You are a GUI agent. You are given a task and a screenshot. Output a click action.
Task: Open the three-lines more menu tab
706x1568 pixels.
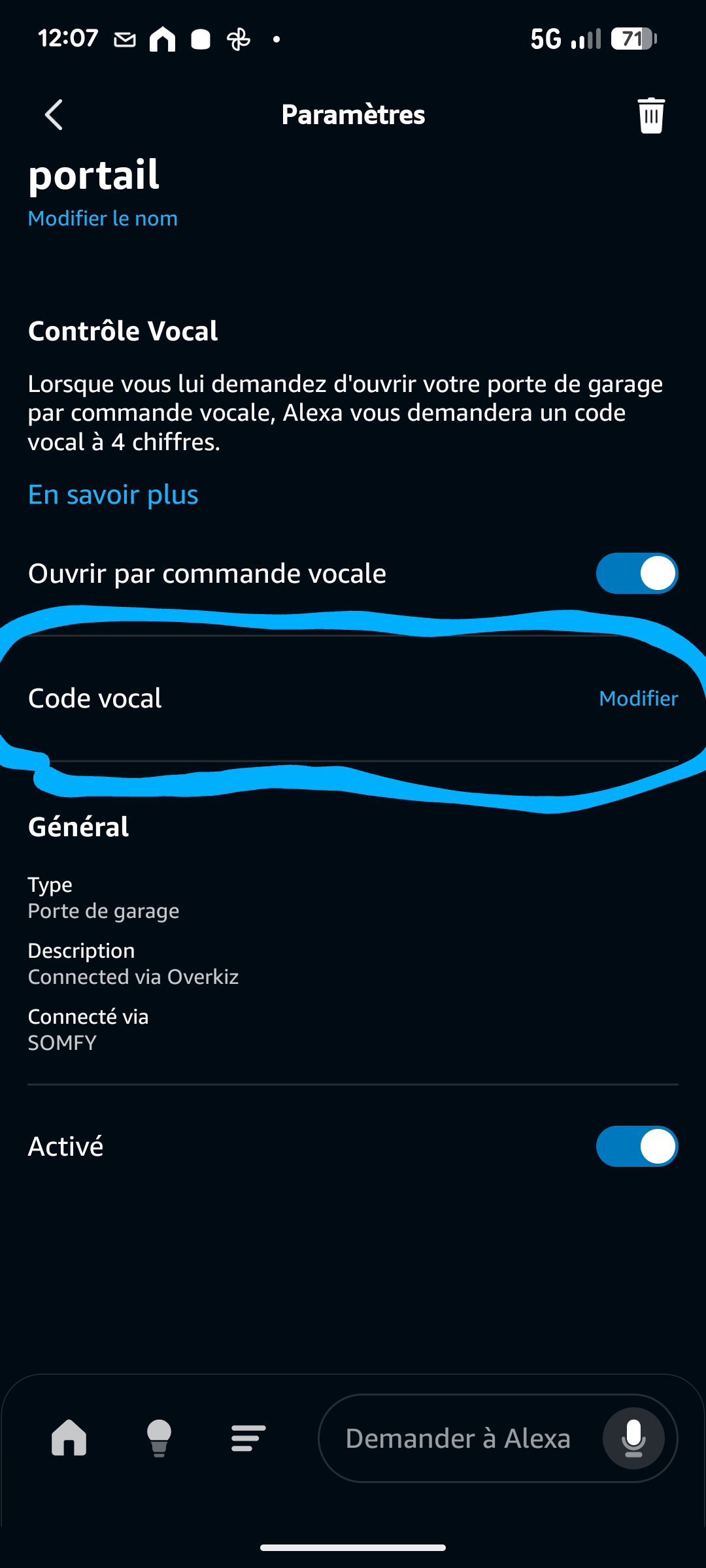click(x=248, y=1438)
